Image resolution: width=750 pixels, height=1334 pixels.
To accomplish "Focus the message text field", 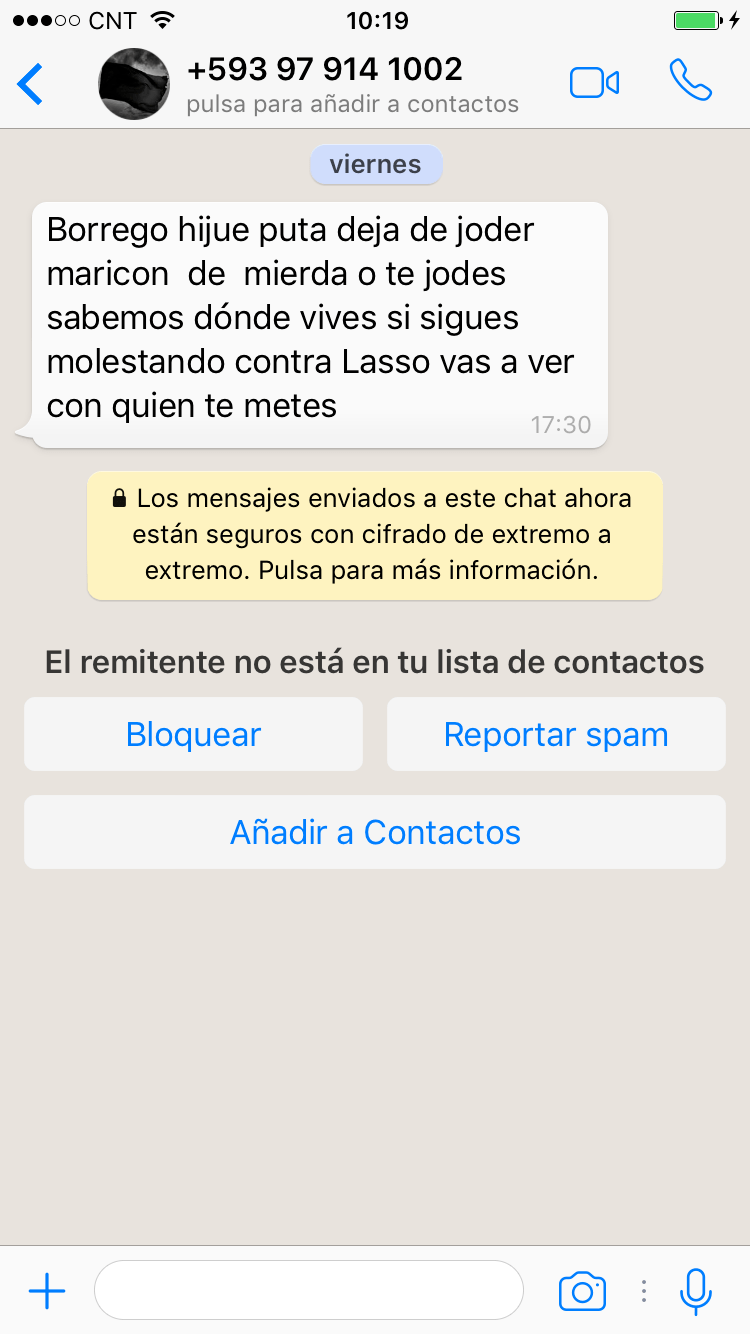I will point(308,1290).
